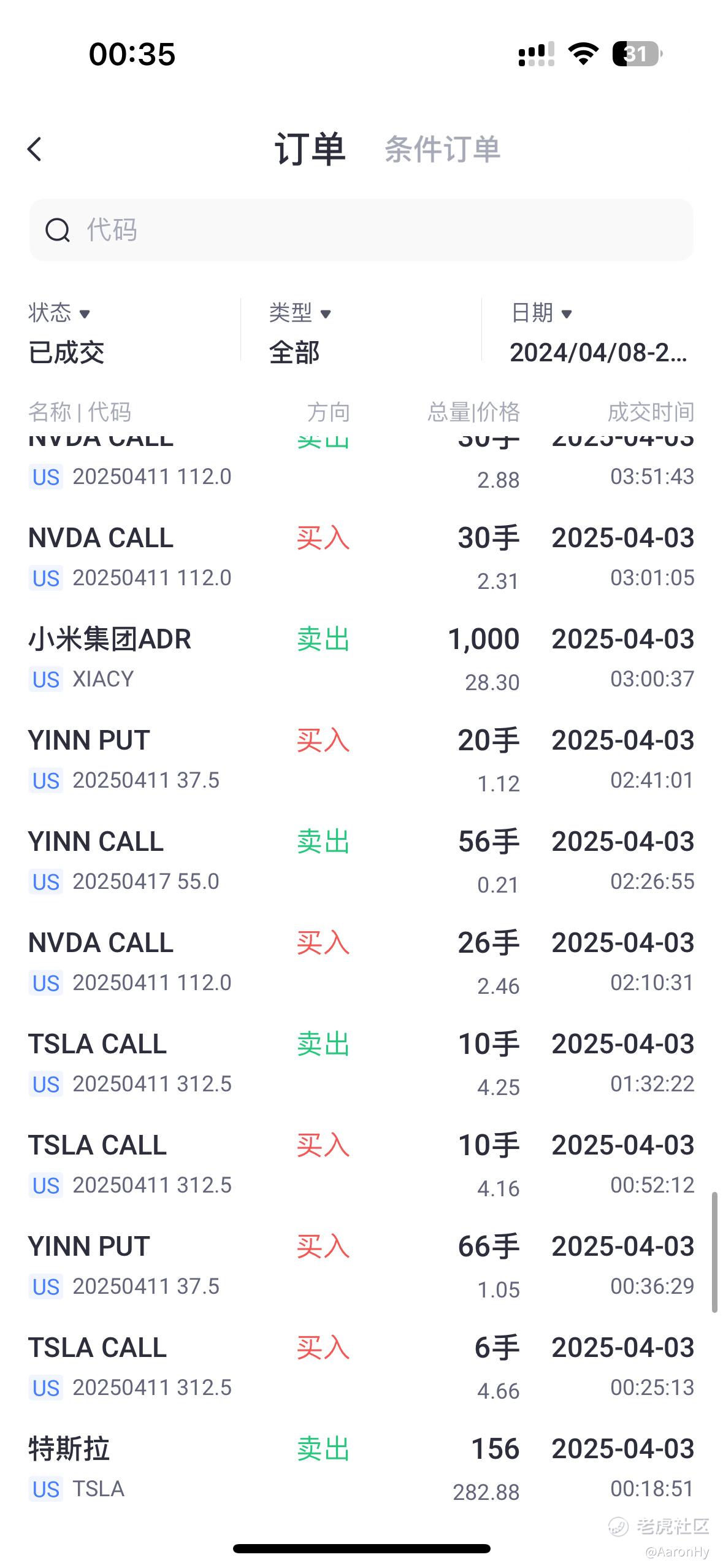723x1568 pixels.
Task: View the NVDA CALL order for 26手
Action: [x=361, y=963]
